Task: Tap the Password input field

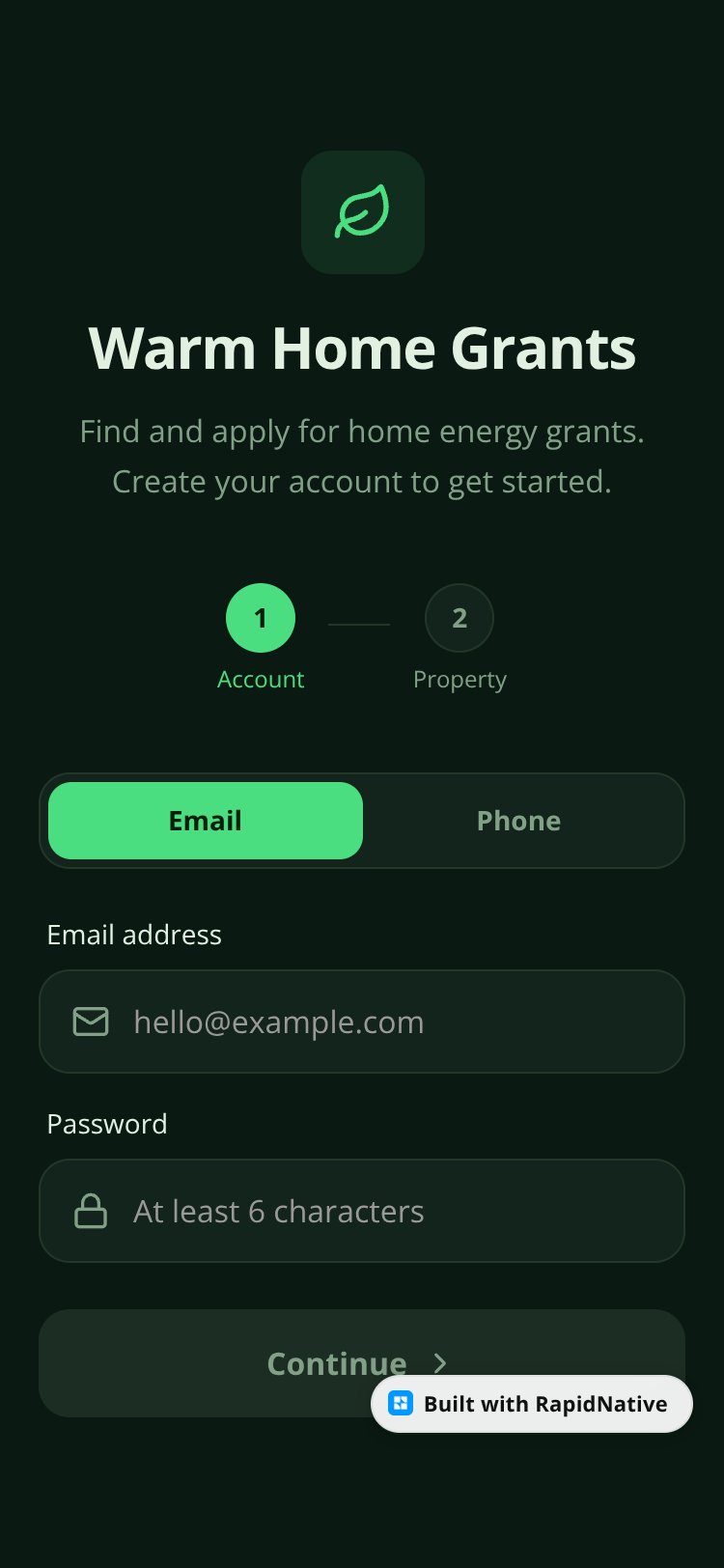Action: tap(362, 1211)
